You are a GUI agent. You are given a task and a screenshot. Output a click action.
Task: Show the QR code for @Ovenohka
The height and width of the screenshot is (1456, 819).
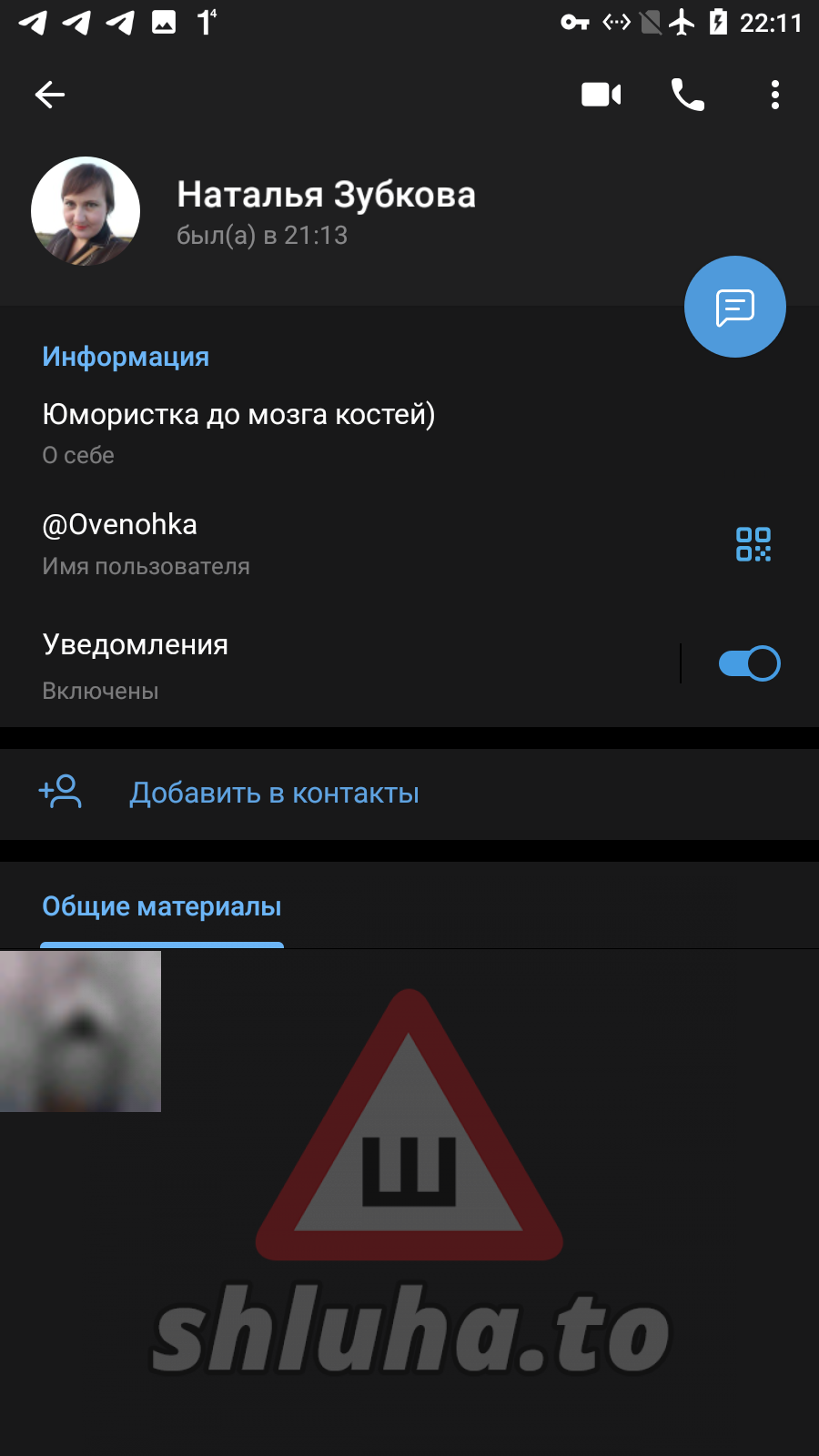coord(753,544)
